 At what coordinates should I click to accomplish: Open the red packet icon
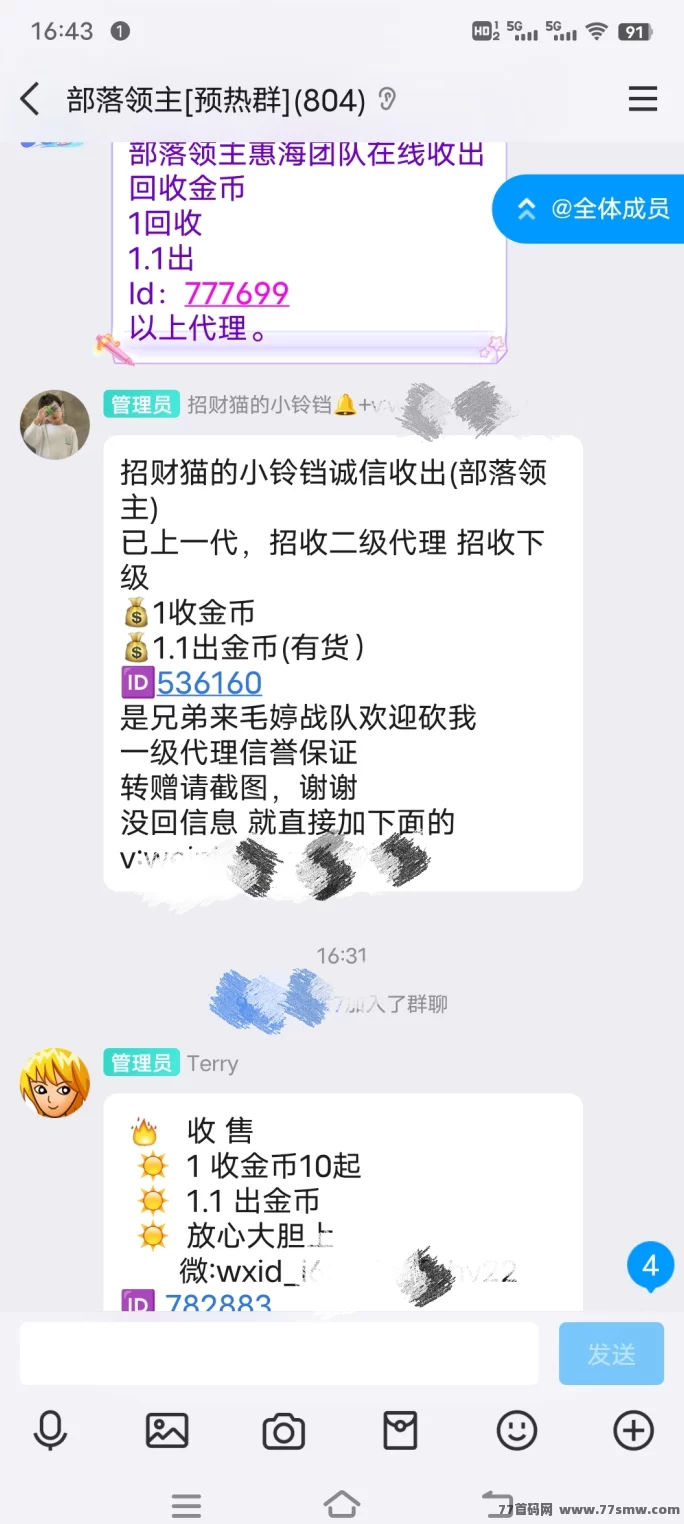click(400, 1431)
